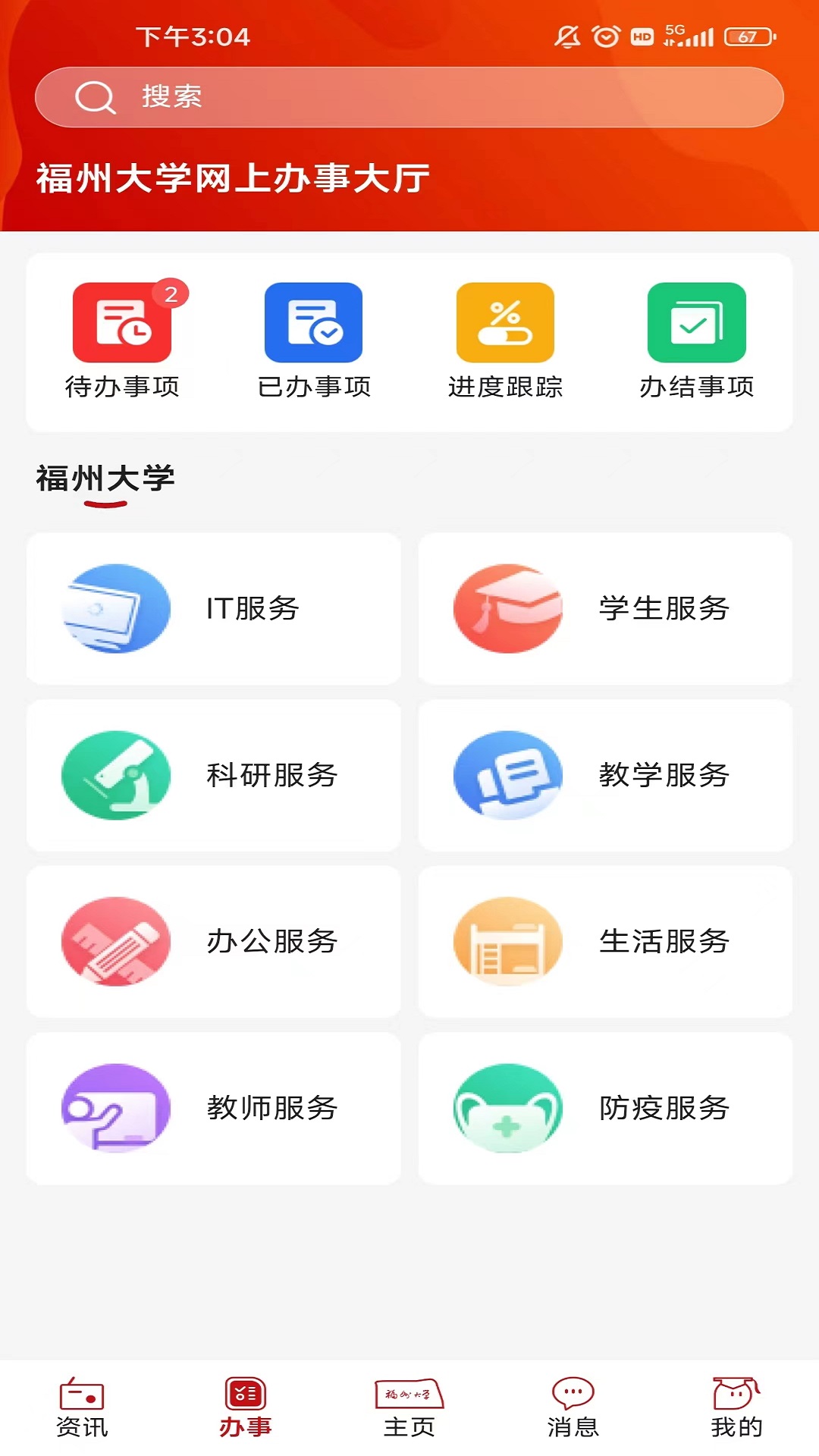Open the 我的 profile tab

click(736, 1407)
